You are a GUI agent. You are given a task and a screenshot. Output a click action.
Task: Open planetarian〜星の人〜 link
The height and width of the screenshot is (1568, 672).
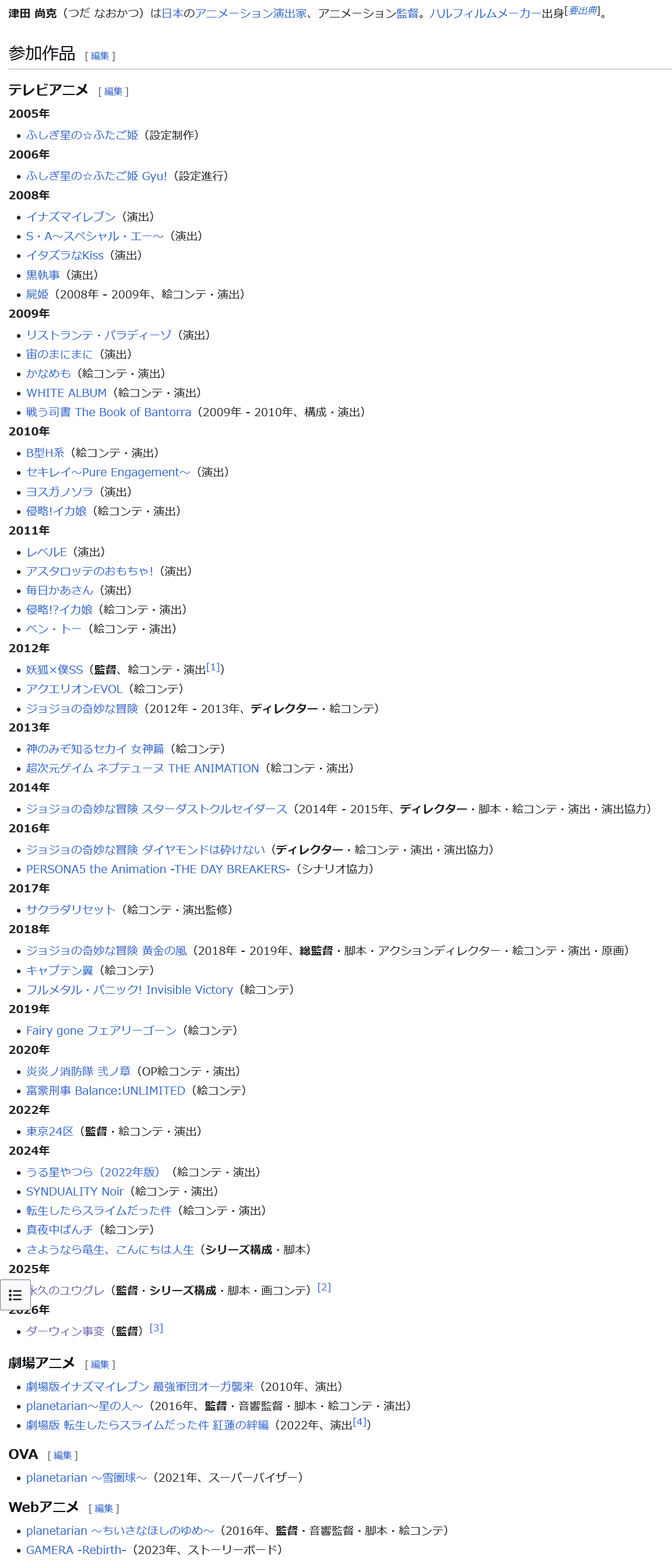pyautogui.click(x=85, y=1406)
